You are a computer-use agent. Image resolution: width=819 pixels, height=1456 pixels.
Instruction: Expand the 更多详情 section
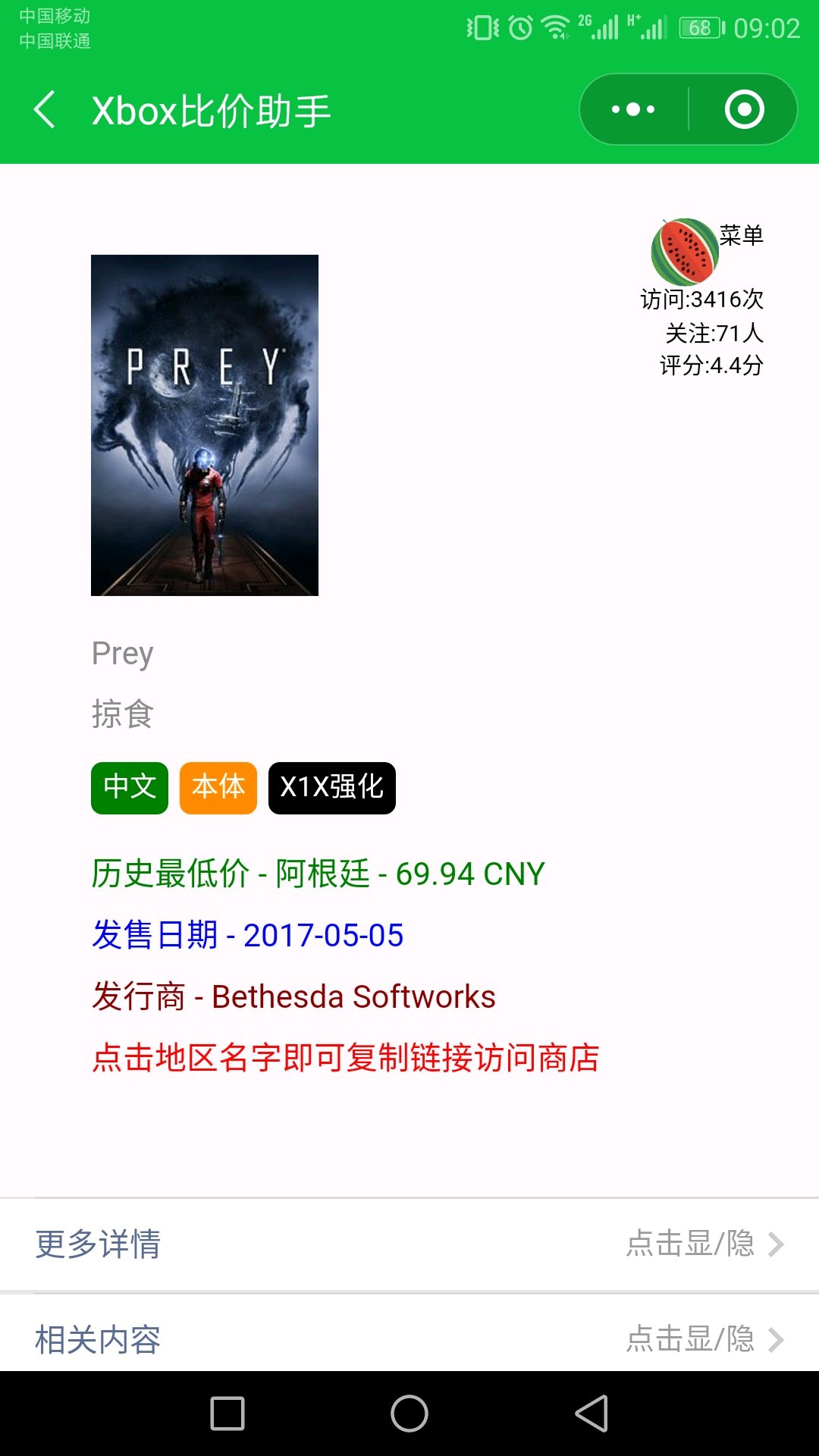409,1244
